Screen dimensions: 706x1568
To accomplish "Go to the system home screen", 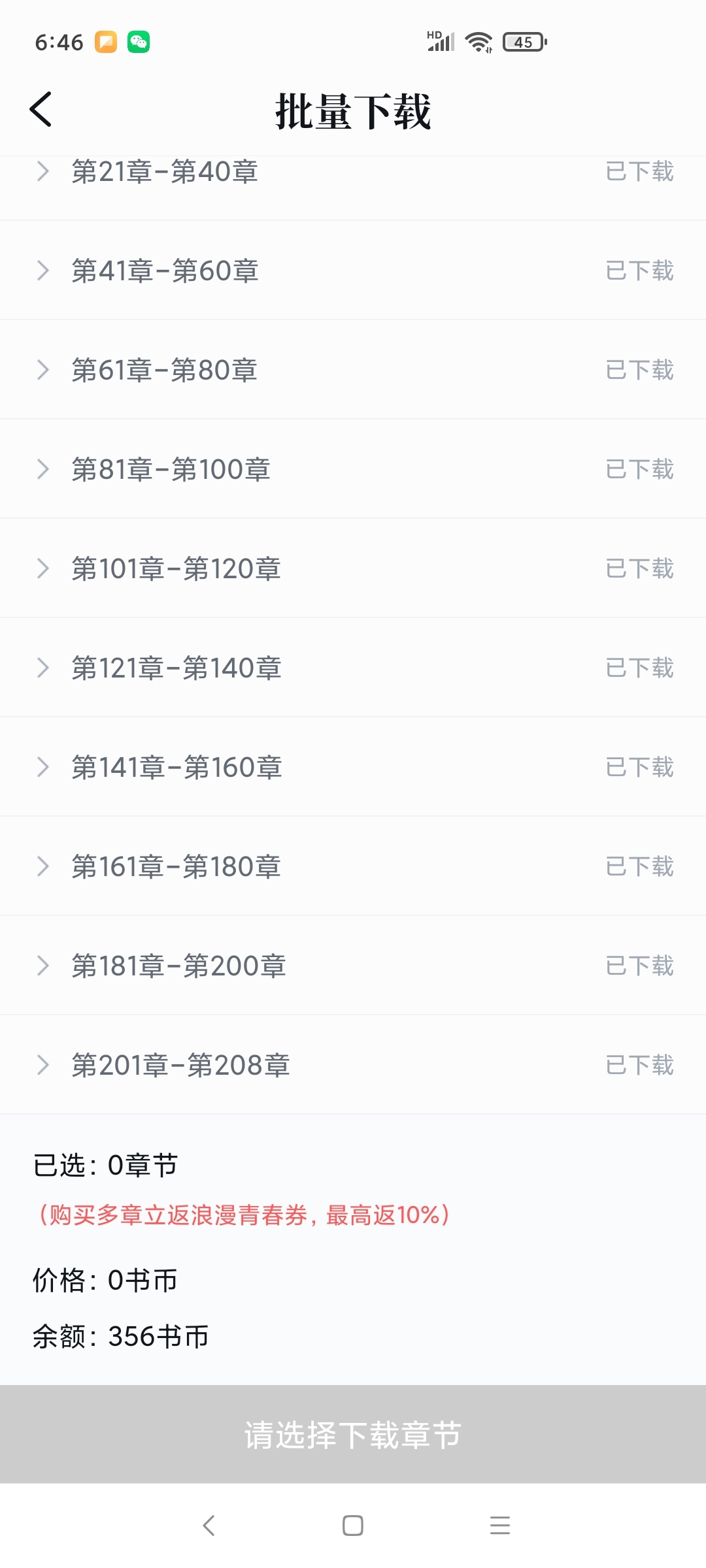I will click(353, 1526).
